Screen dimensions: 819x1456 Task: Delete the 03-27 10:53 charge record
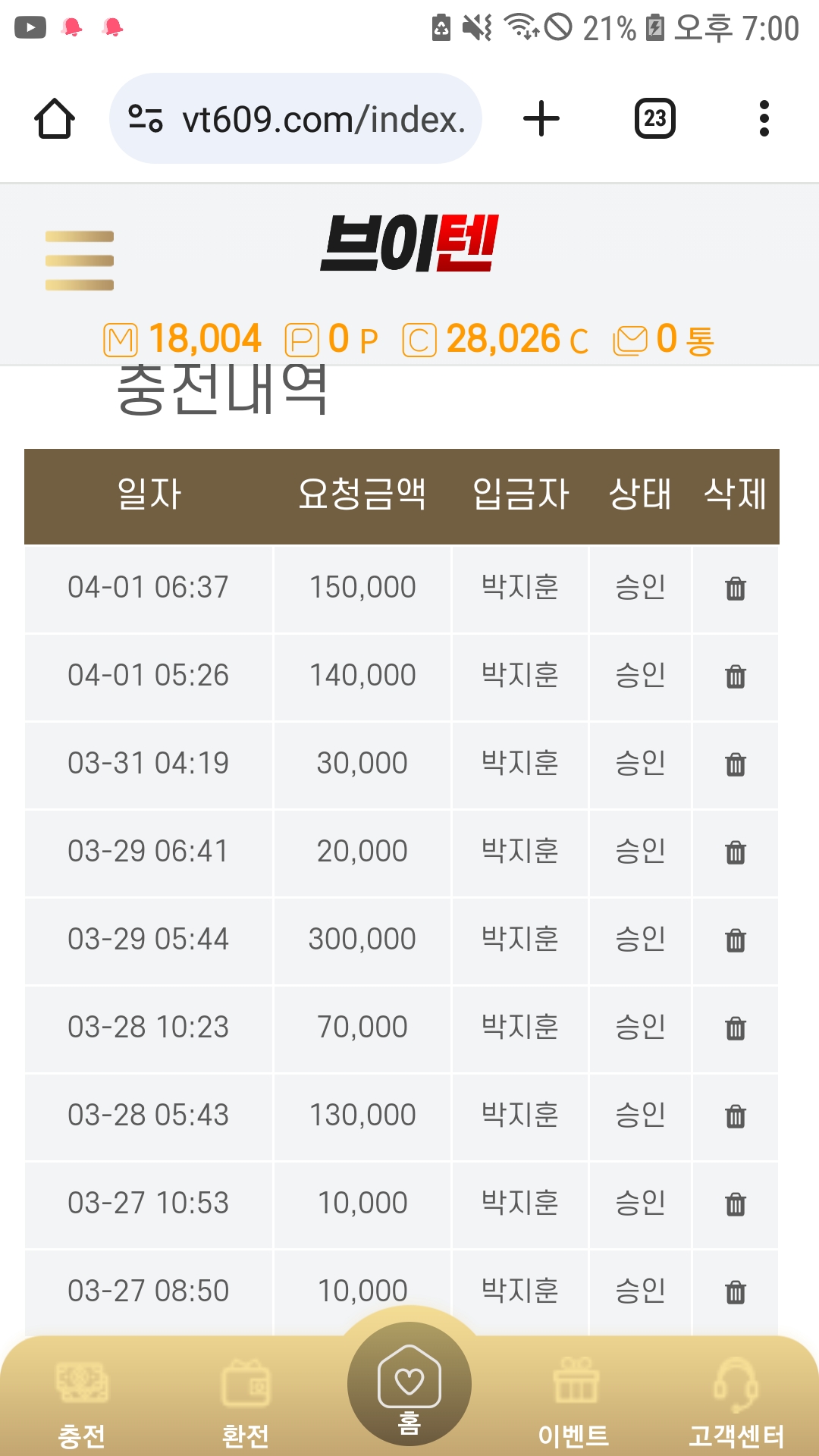[736, 1204]
